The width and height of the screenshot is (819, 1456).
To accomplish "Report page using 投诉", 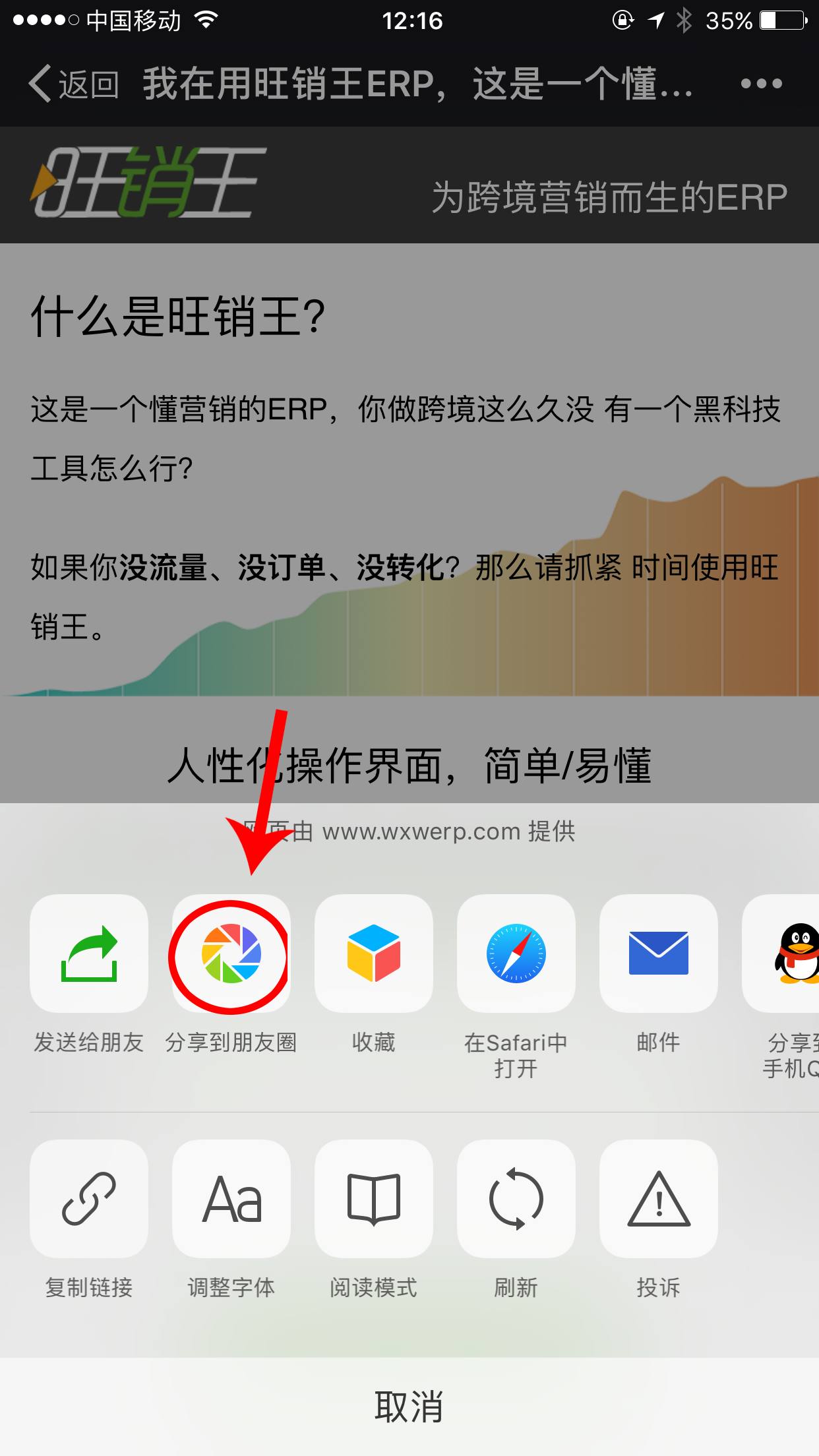I will coord(658,1199).
